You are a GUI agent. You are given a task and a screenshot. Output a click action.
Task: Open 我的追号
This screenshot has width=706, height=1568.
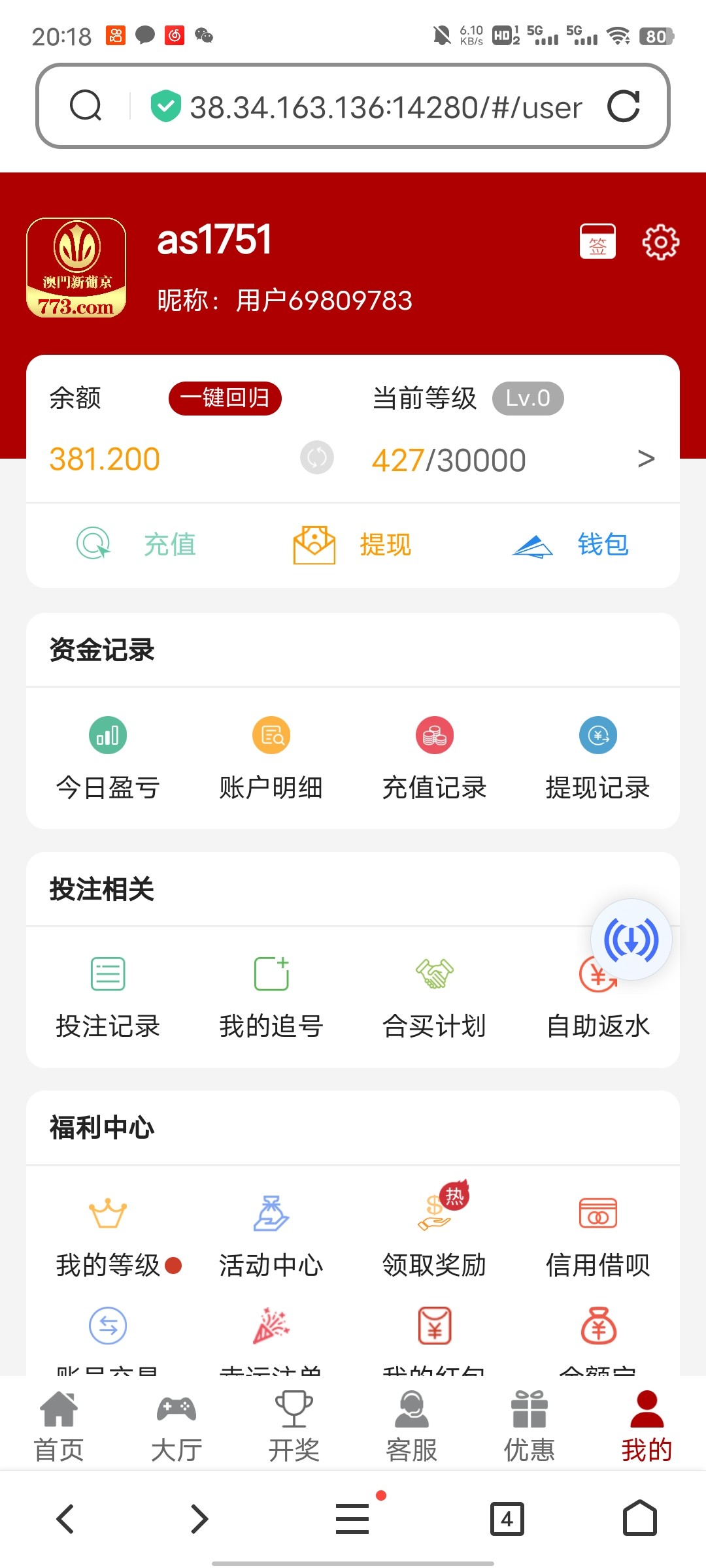(x=271, y=998)
